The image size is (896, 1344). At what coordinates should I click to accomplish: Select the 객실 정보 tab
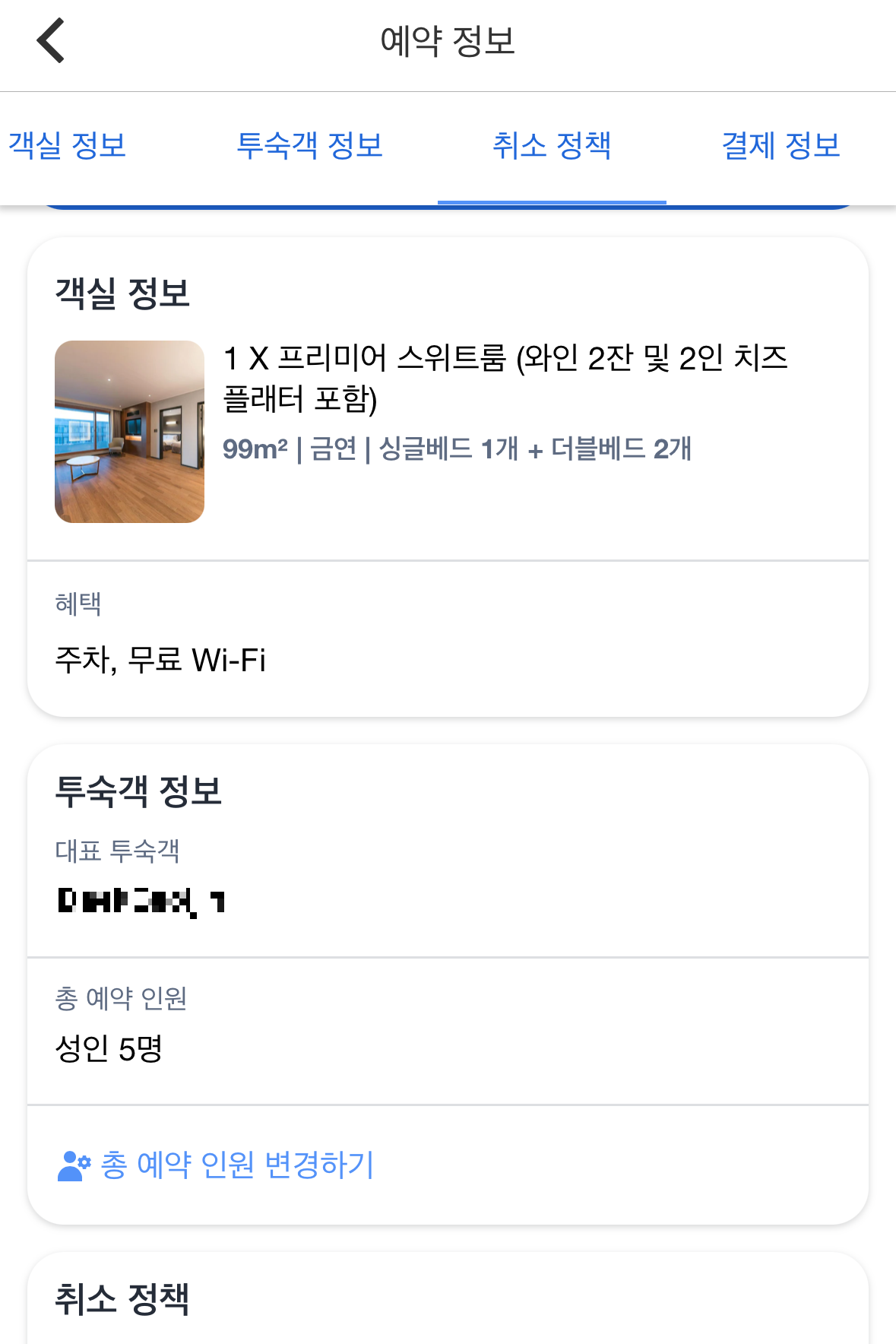(67, 146)
